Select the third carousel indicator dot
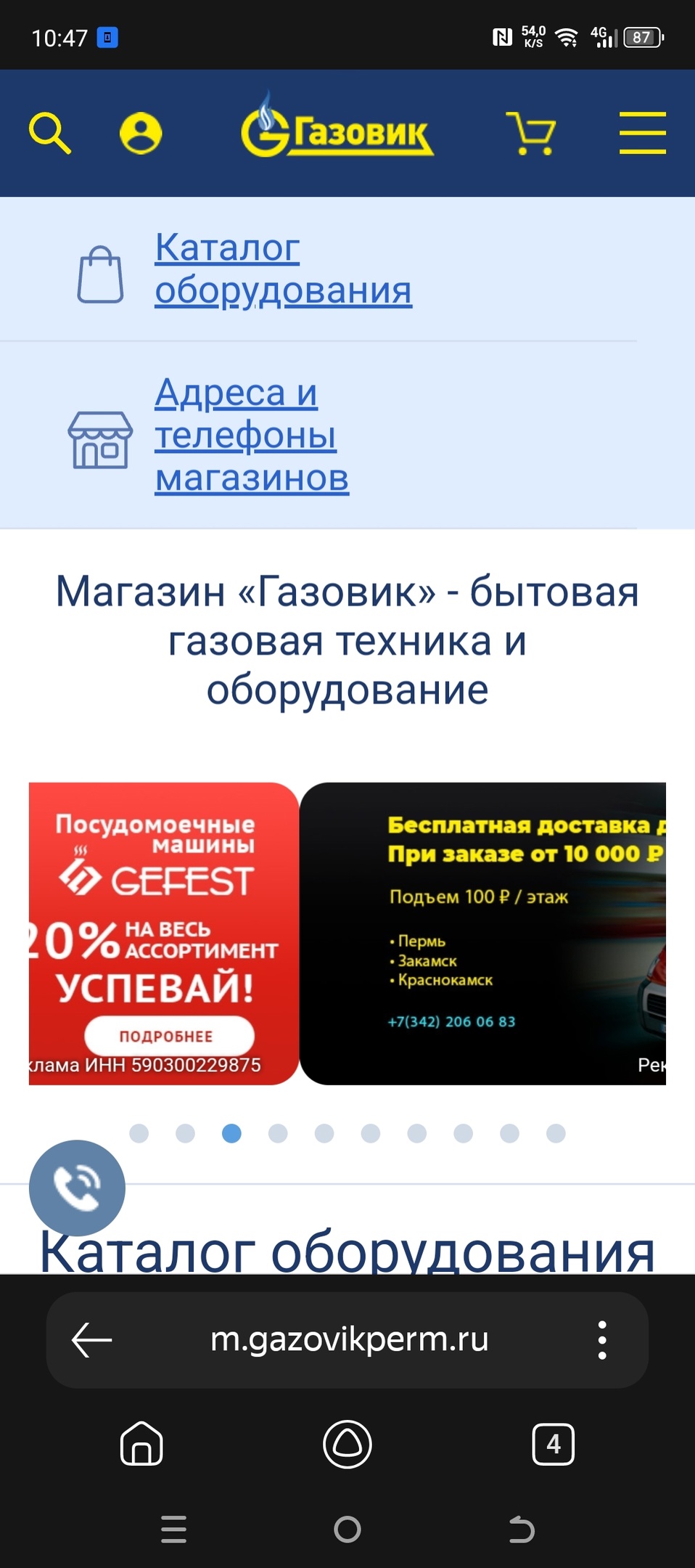 pyautogui.click(x=232, y=1133)
